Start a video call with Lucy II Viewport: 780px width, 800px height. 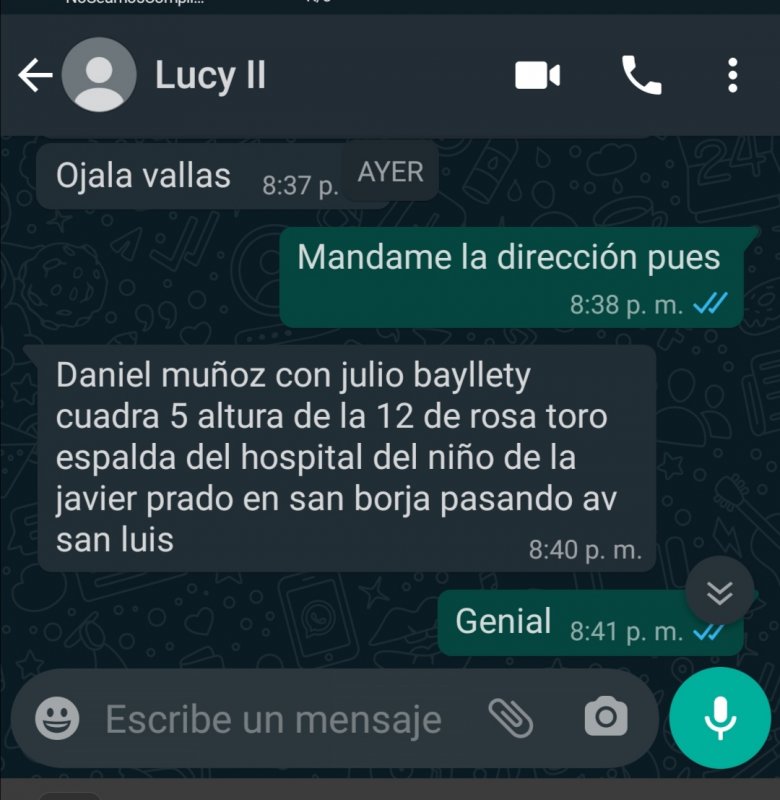(x=537, y=76)
